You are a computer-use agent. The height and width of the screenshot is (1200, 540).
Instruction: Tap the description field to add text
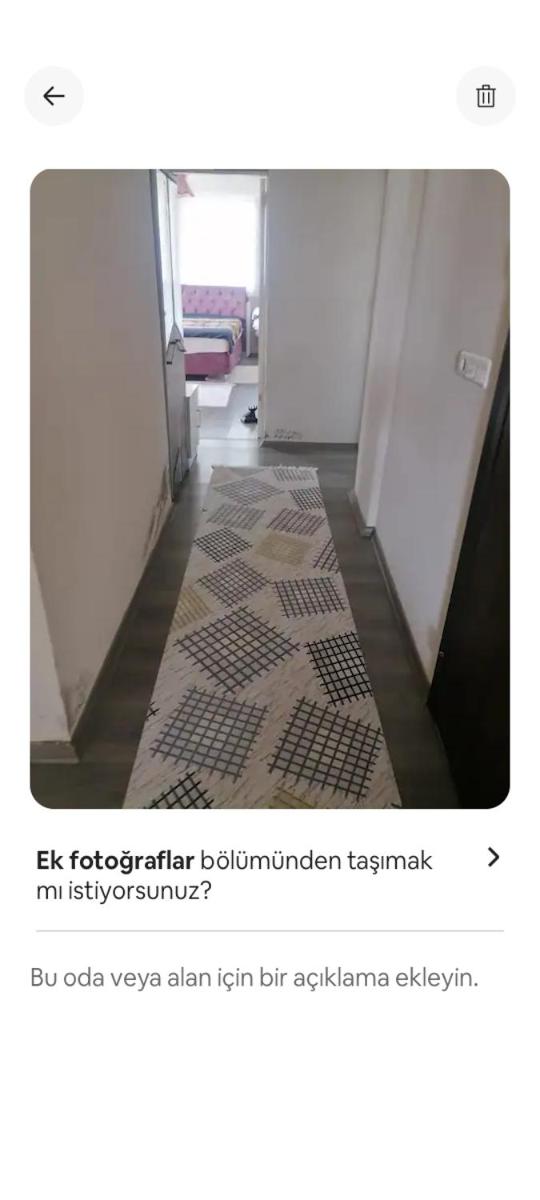[255, 977]
